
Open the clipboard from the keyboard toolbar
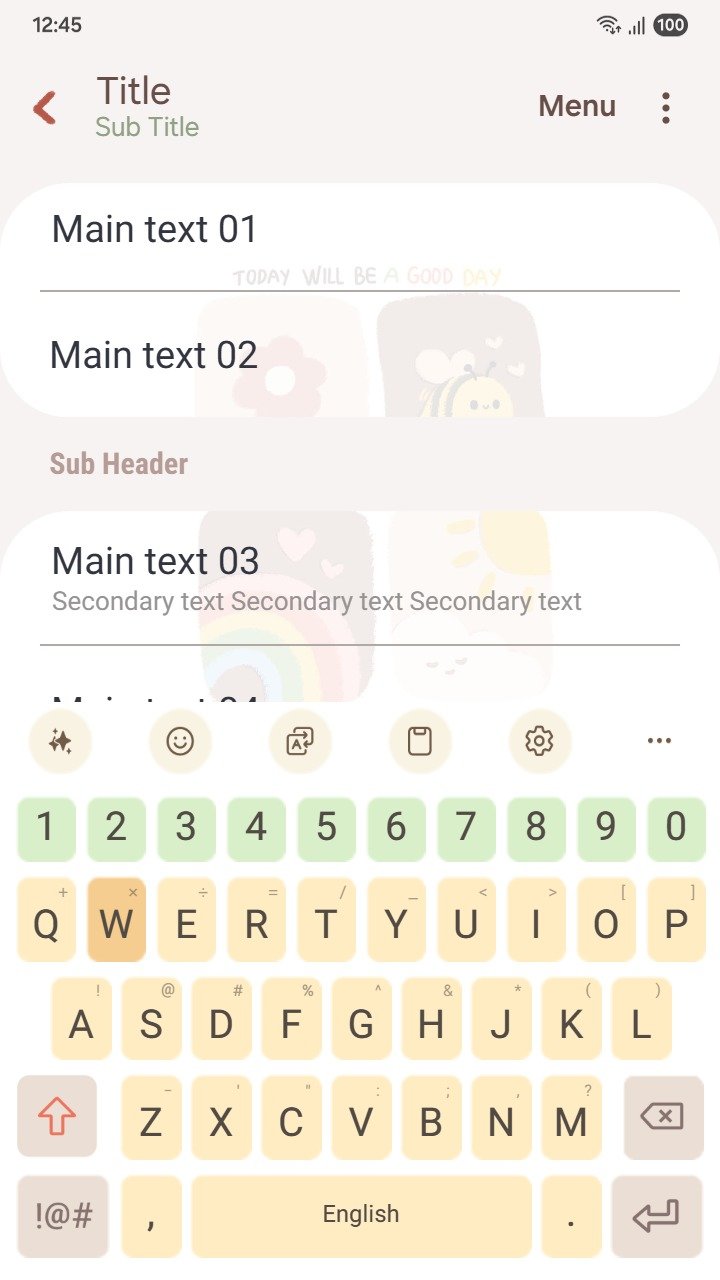(x=420, y=741)
